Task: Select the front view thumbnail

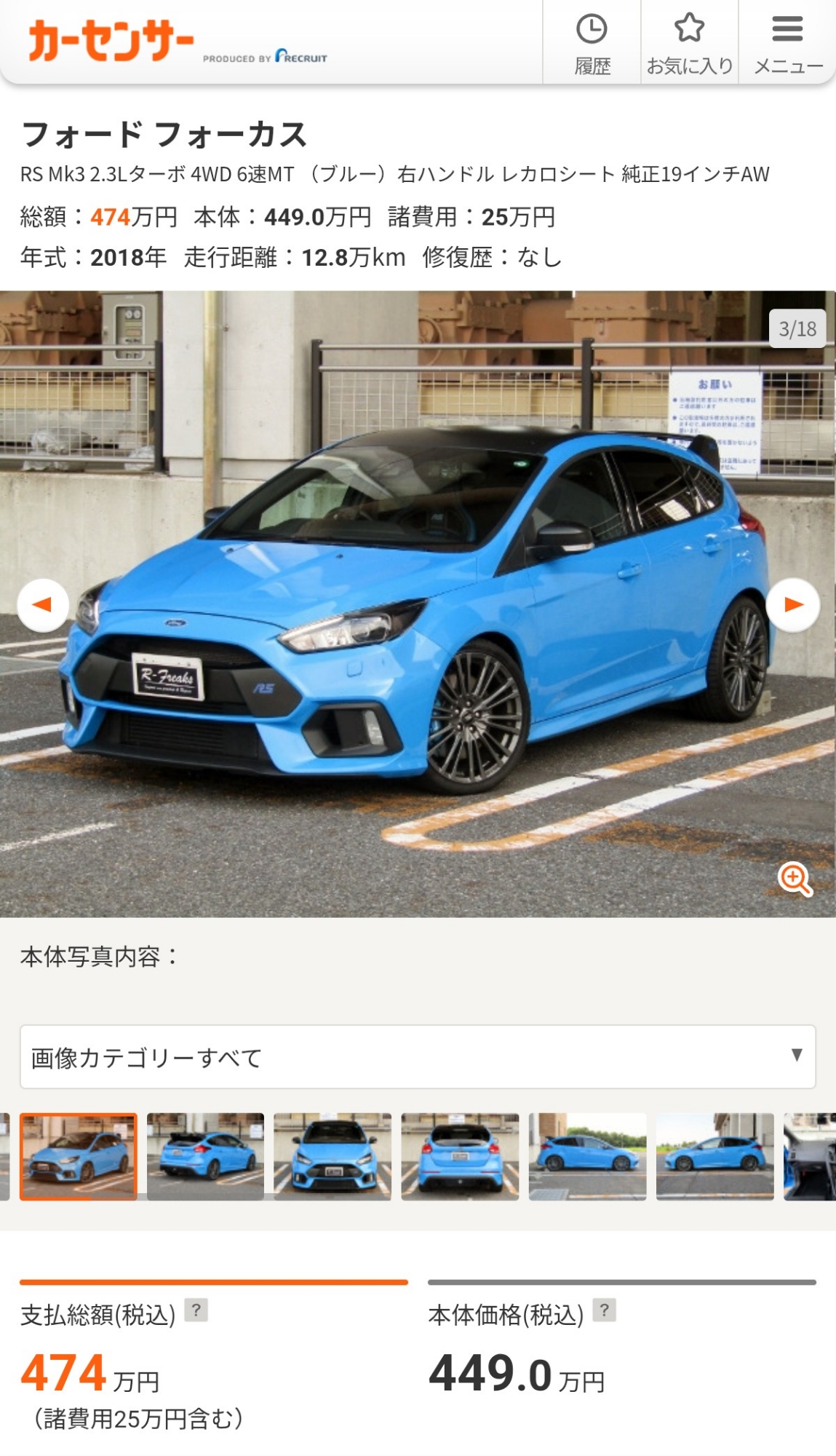Action: tap(333, 1156)
